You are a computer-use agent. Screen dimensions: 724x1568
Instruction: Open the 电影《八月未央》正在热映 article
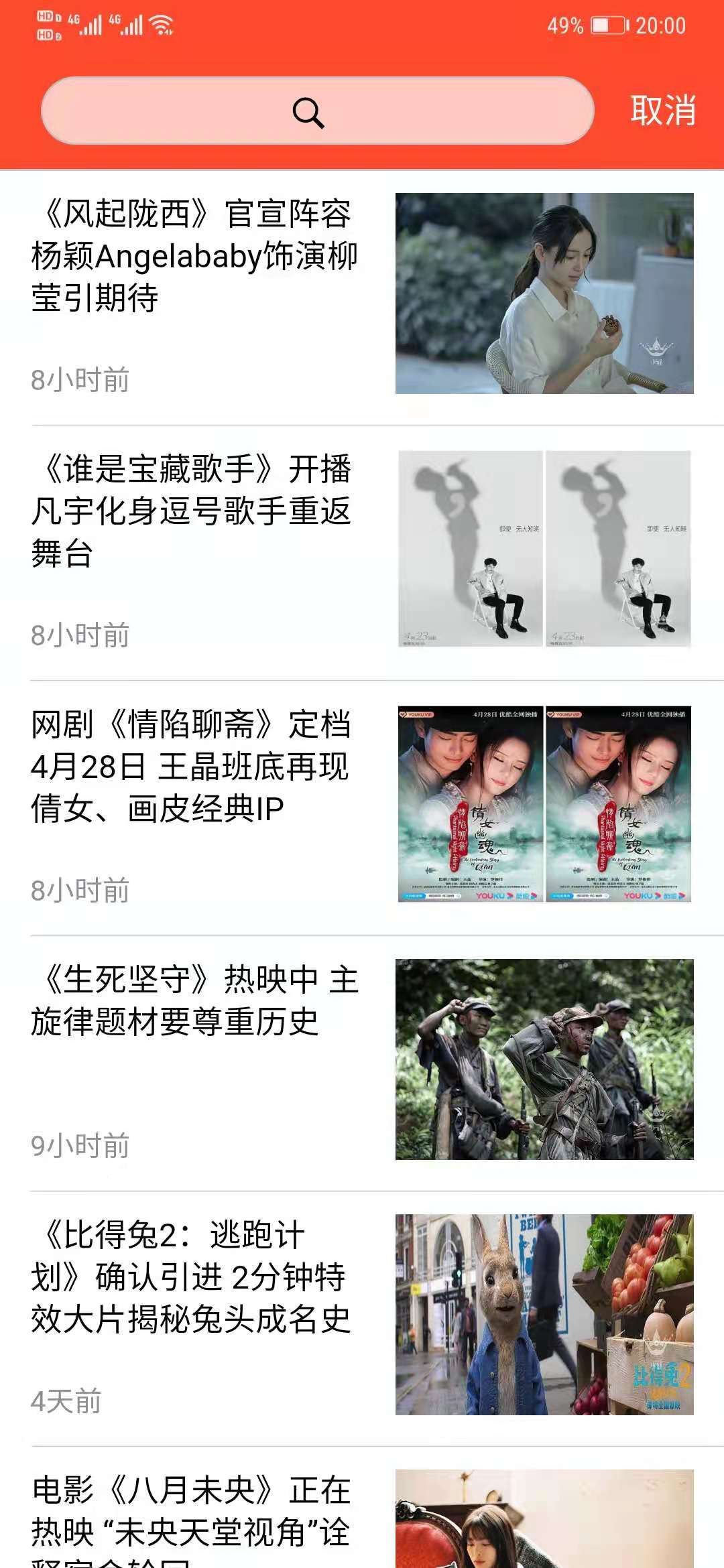point(362,1508)
